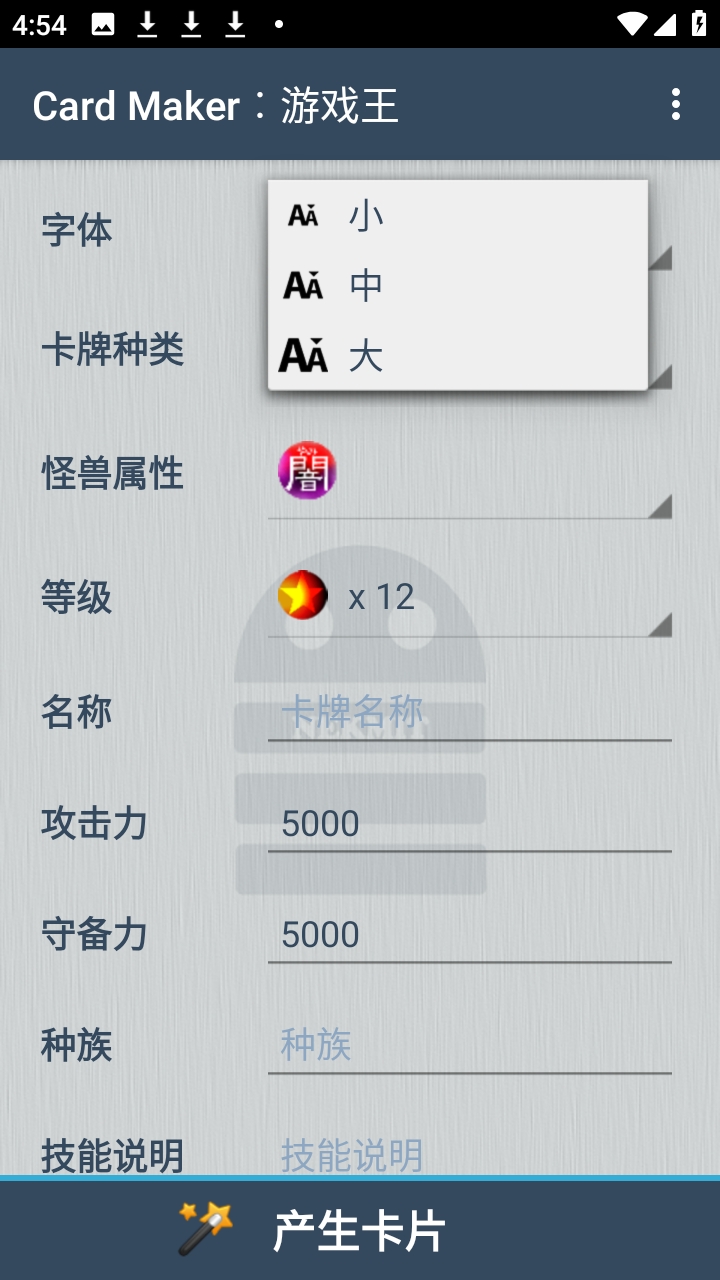
Task: Pick the 大 font size option
Action: [457, 356]
